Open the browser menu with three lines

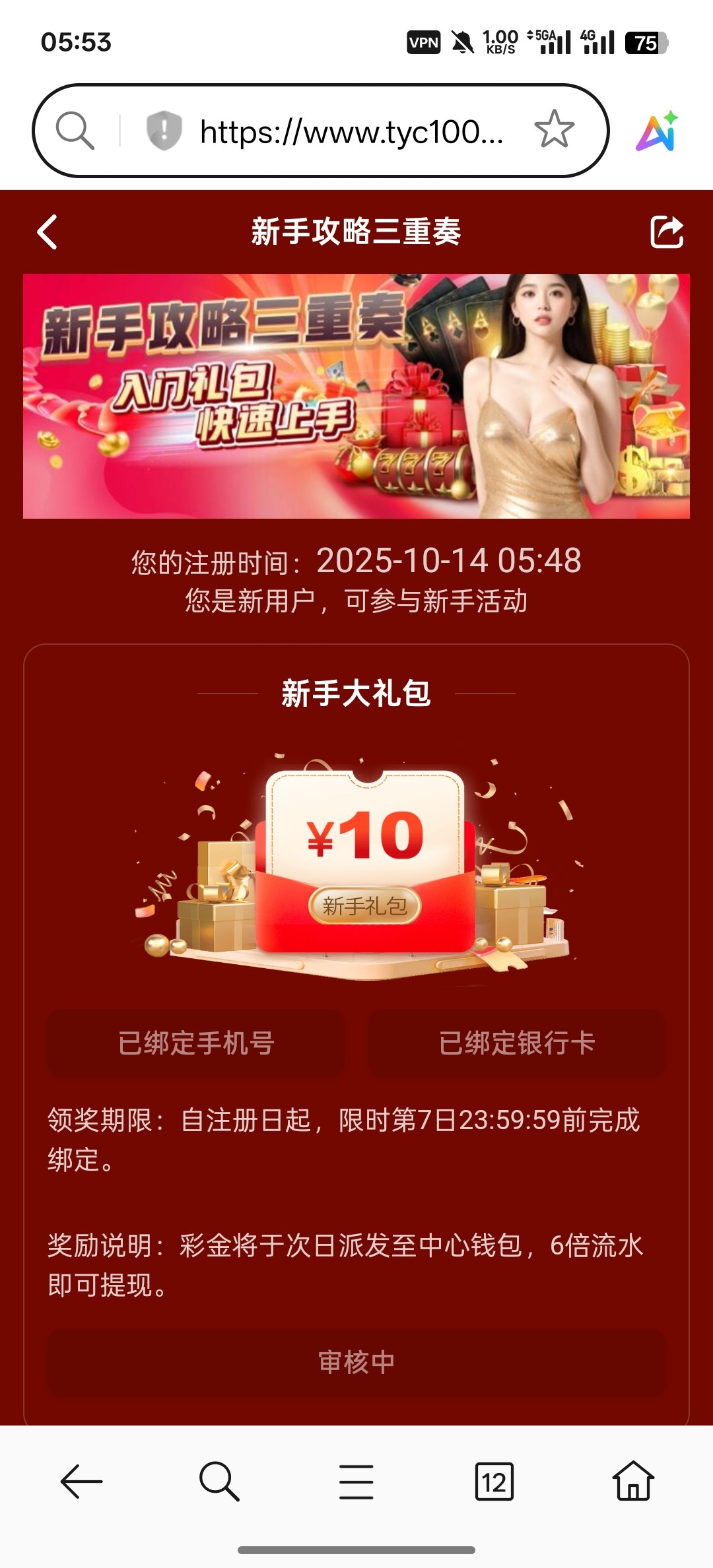pyautogui.click(x=356, y=1482)
